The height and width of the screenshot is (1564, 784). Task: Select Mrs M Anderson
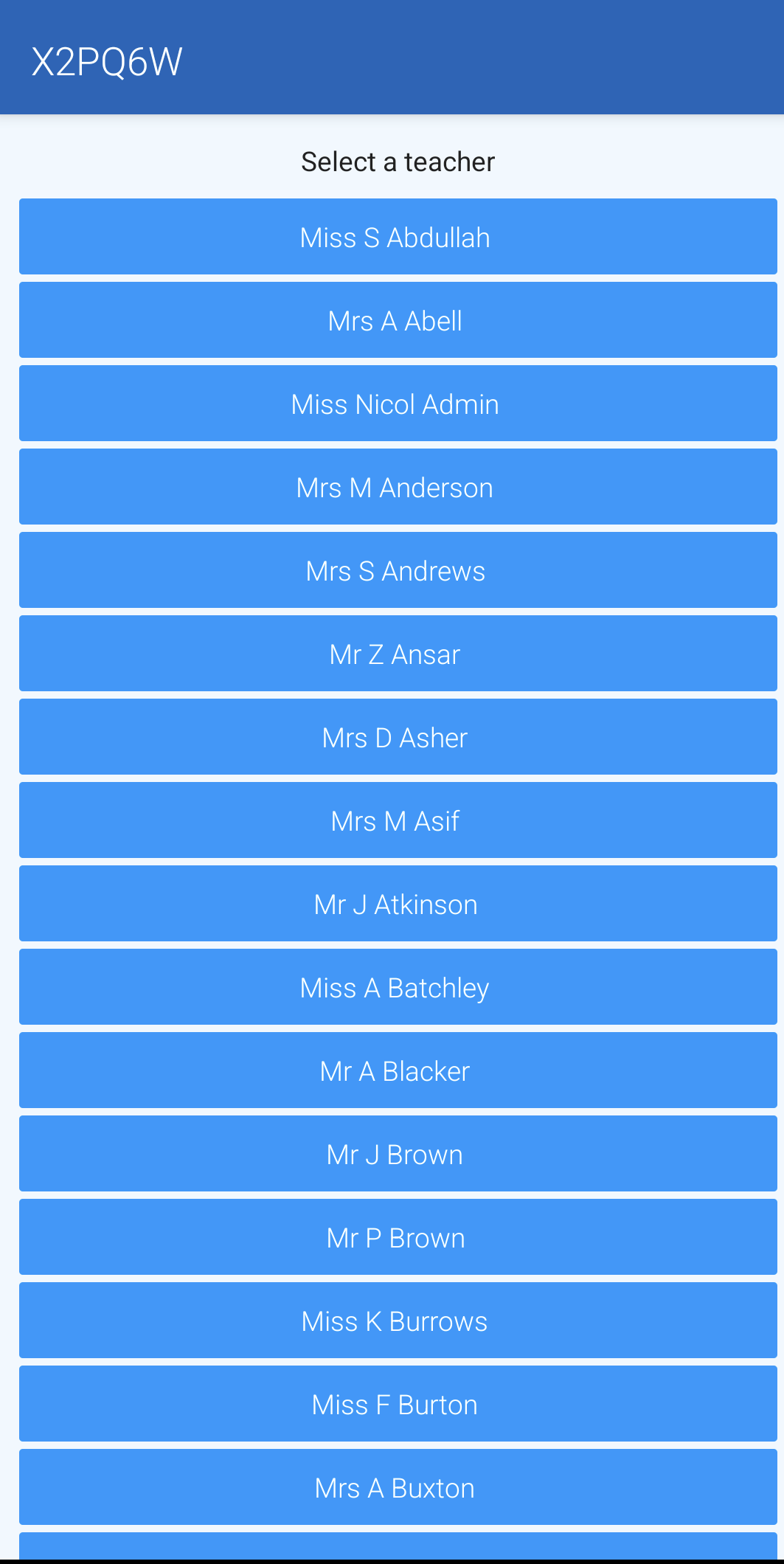(397, 487)
